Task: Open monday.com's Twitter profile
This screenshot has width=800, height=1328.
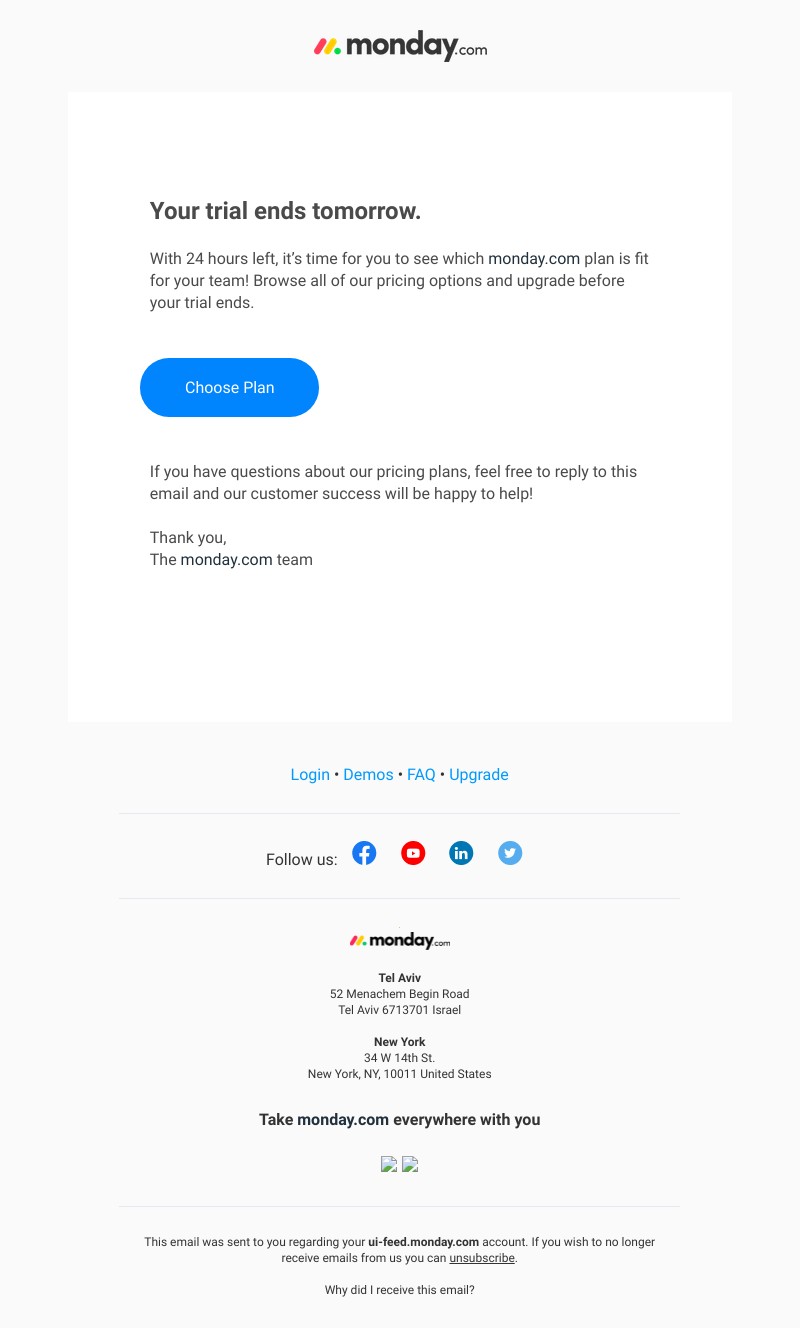Action: [x=510, y=853]
